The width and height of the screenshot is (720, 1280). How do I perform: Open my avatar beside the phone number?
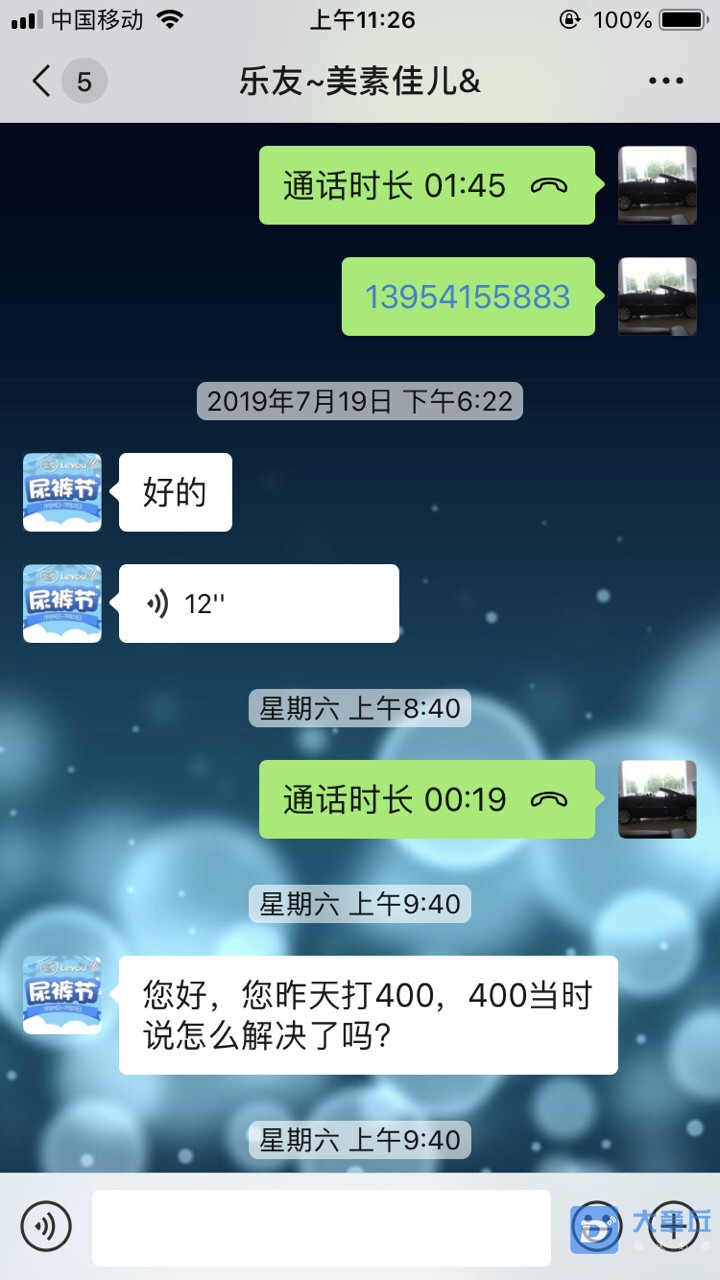point(657,297)
